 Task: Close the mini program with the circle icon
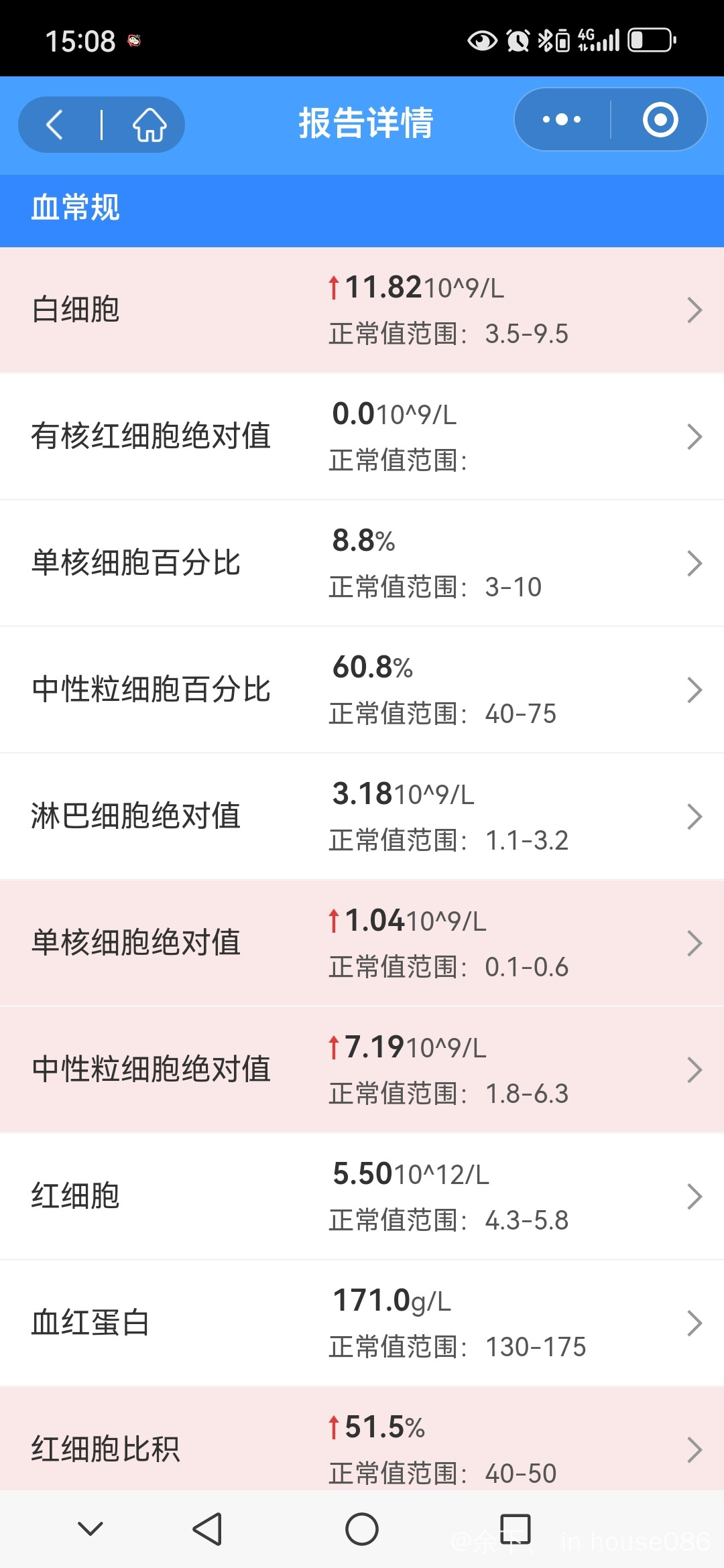click(x=660, y=119)
